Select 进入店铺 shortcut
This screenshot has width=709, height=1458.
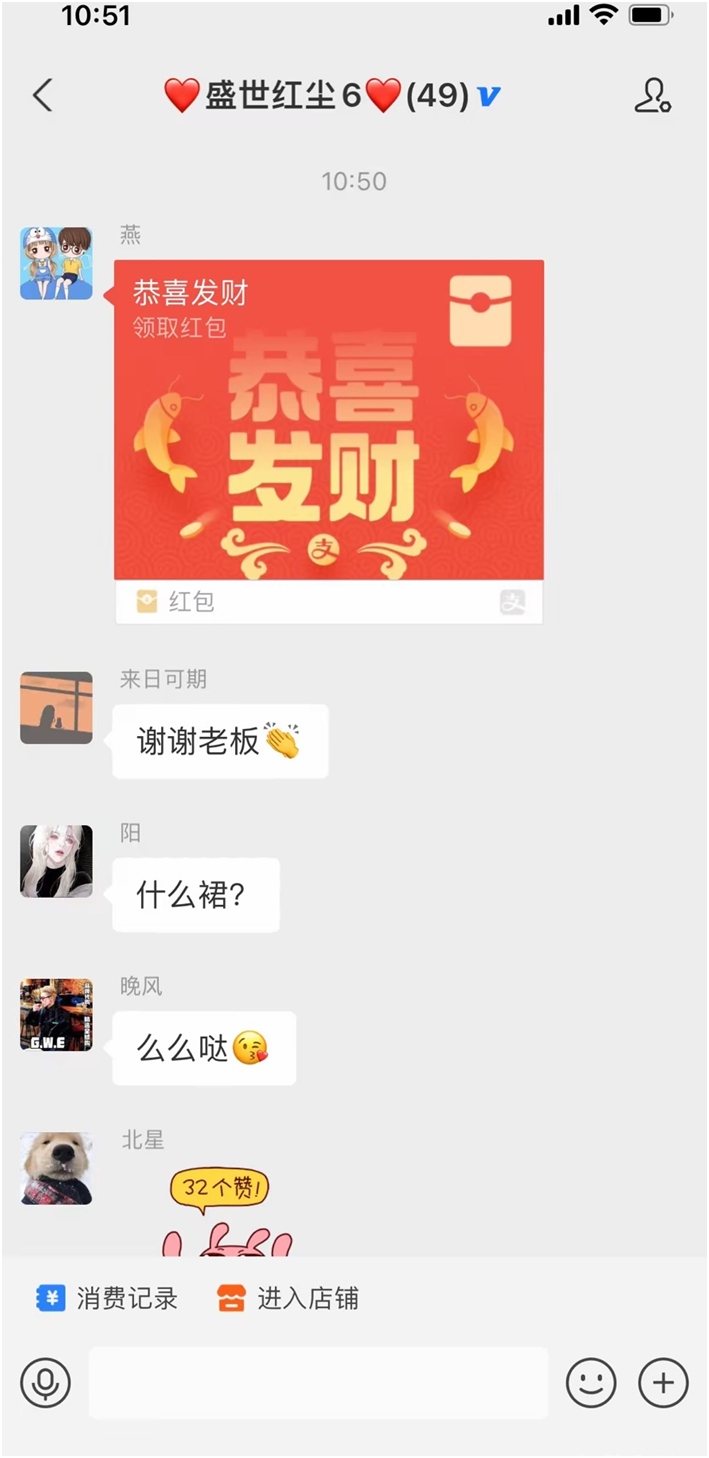[x=288, y=1299]
